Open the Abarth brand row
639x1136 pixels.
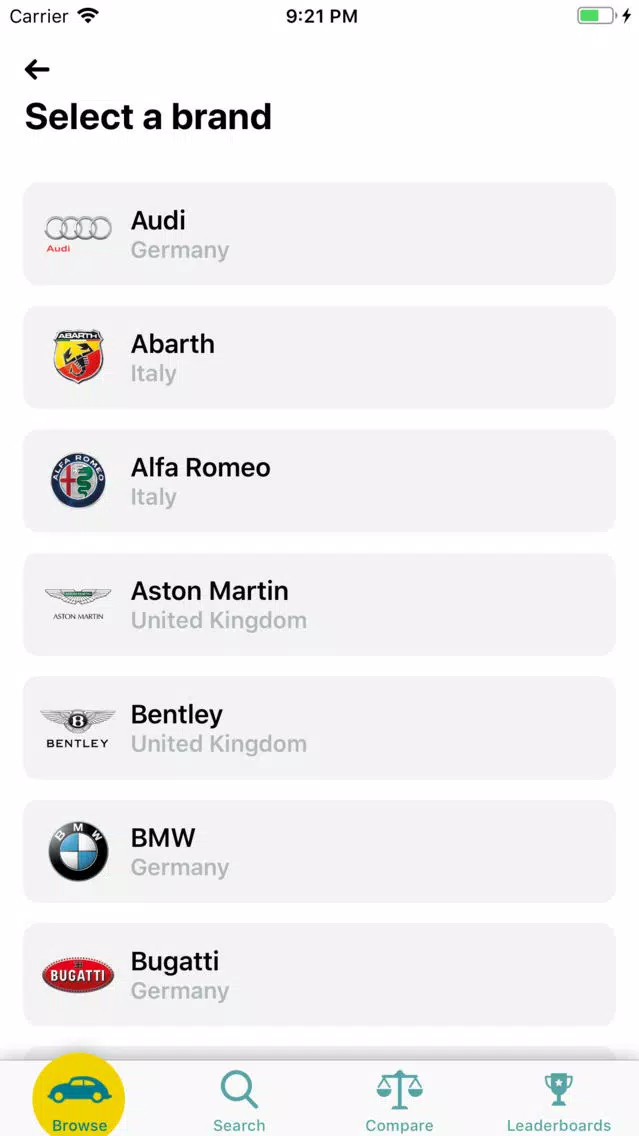[x=320, y=357]
